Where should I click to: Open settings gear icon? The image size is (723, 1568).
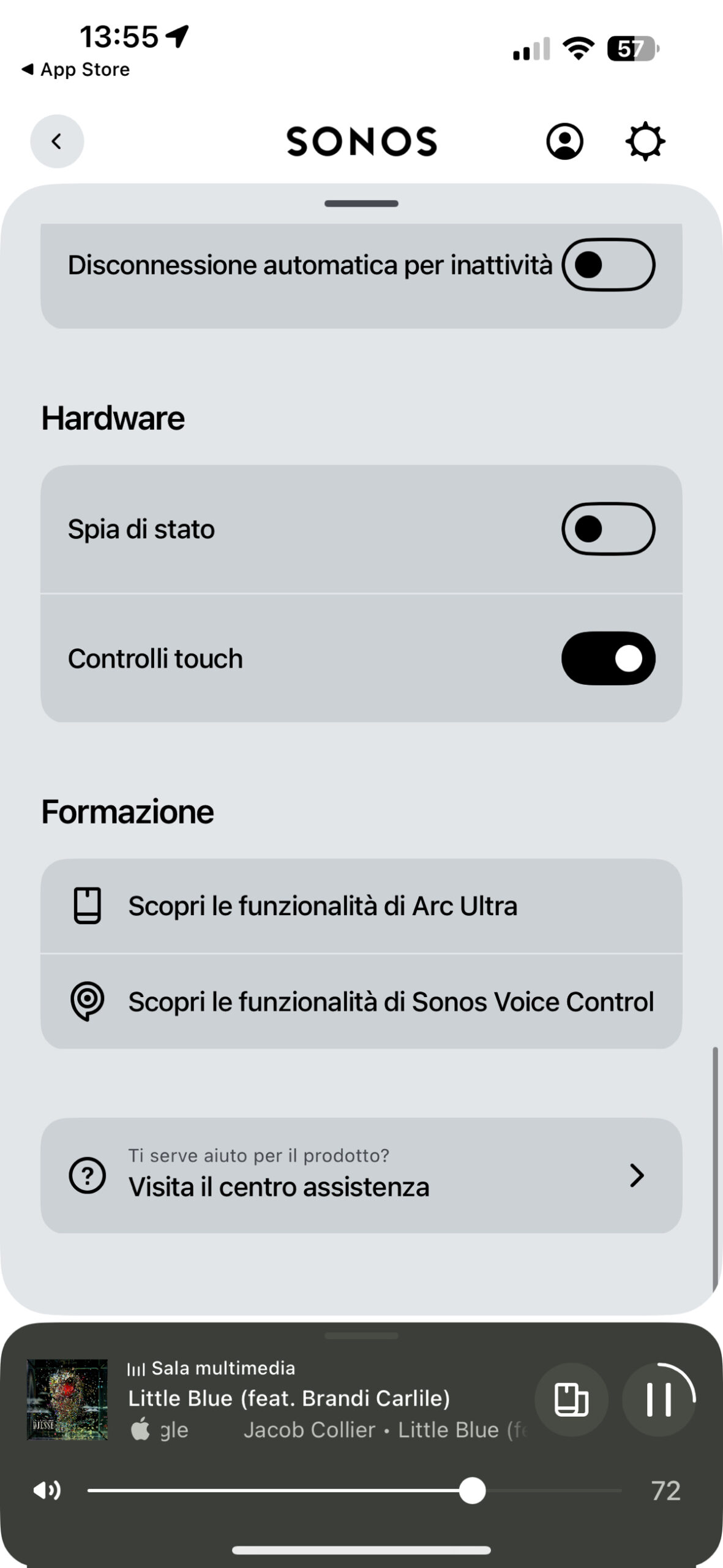click(645, 141)
